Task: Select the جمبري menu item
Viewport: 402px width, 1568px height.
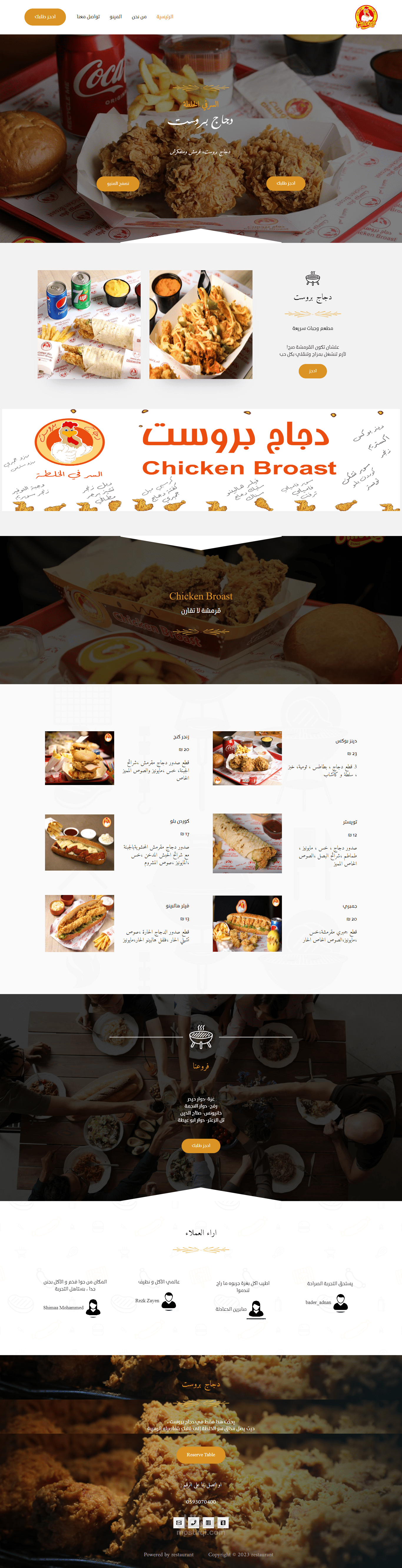Action: 350,906
